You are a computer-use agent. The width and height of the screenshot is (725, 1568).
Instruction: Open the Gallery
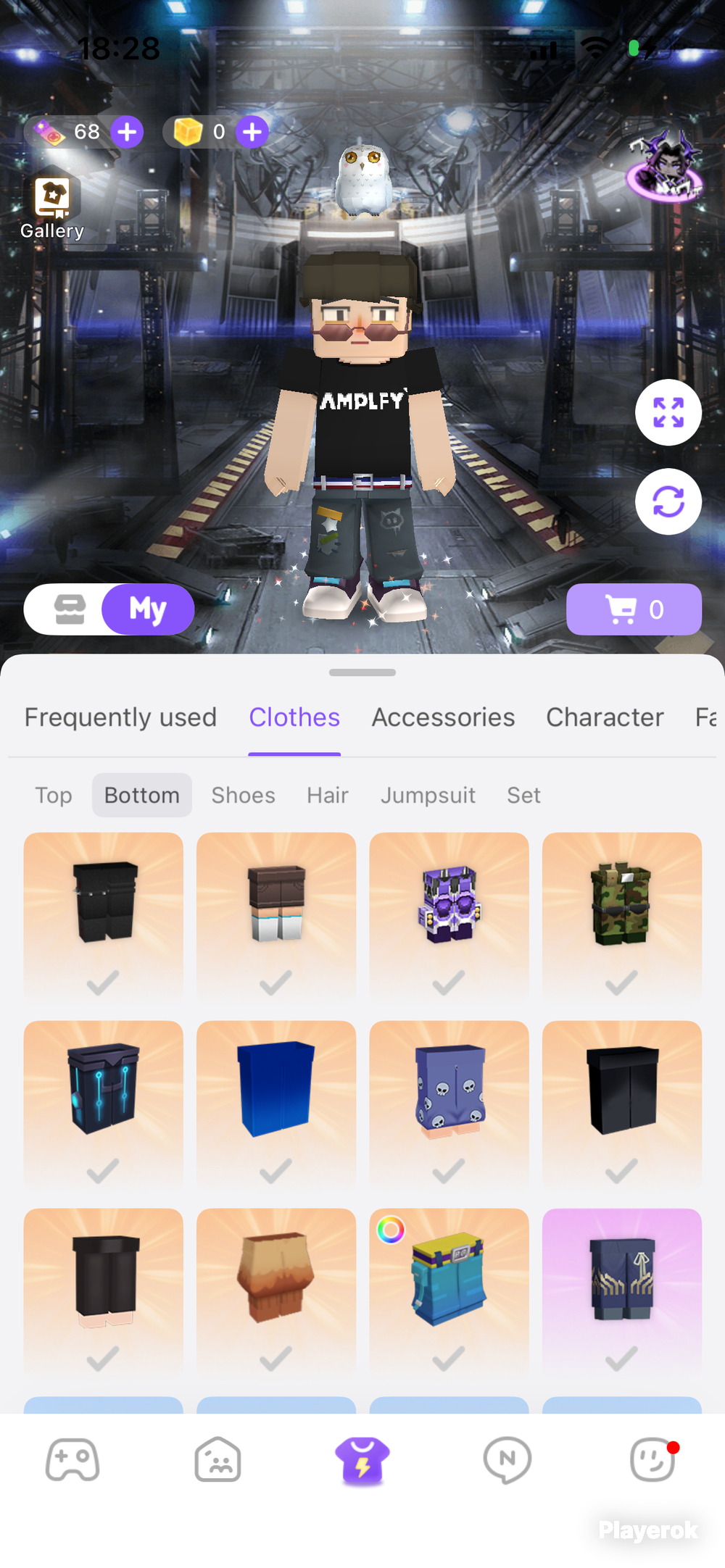tap(52, 208)
